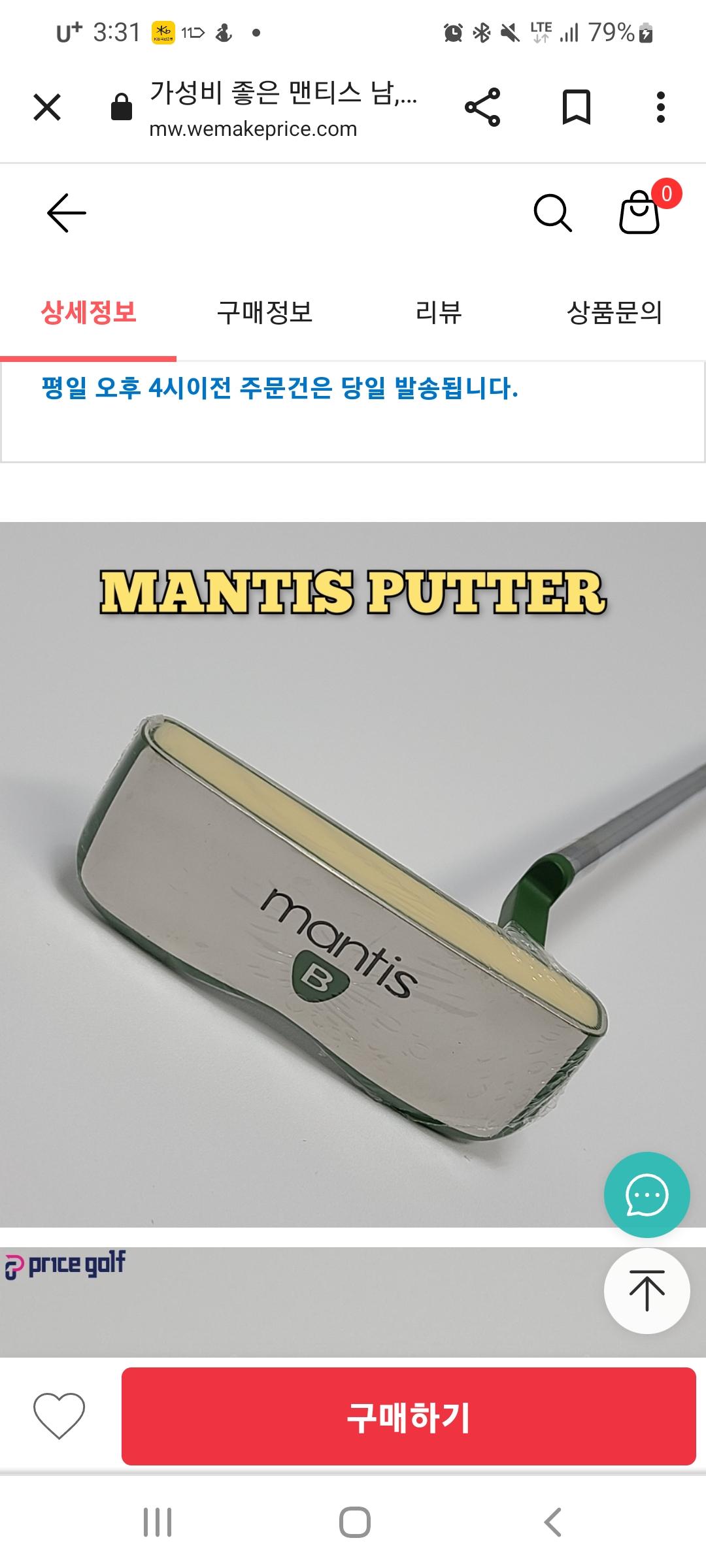Screen dimensions: 706x1568
Task: Switch to the 상품문의 tab
Action: 614,312
